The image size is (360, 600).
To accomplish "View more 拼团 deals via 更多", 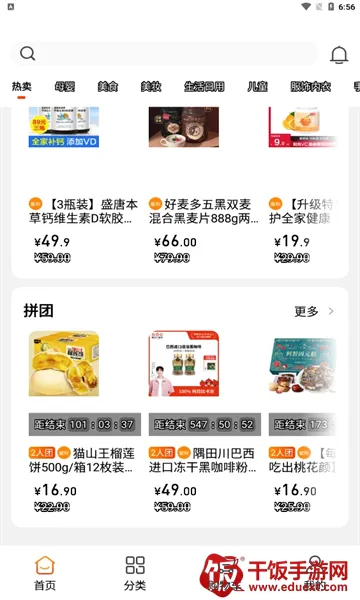I will coord(314,311).
